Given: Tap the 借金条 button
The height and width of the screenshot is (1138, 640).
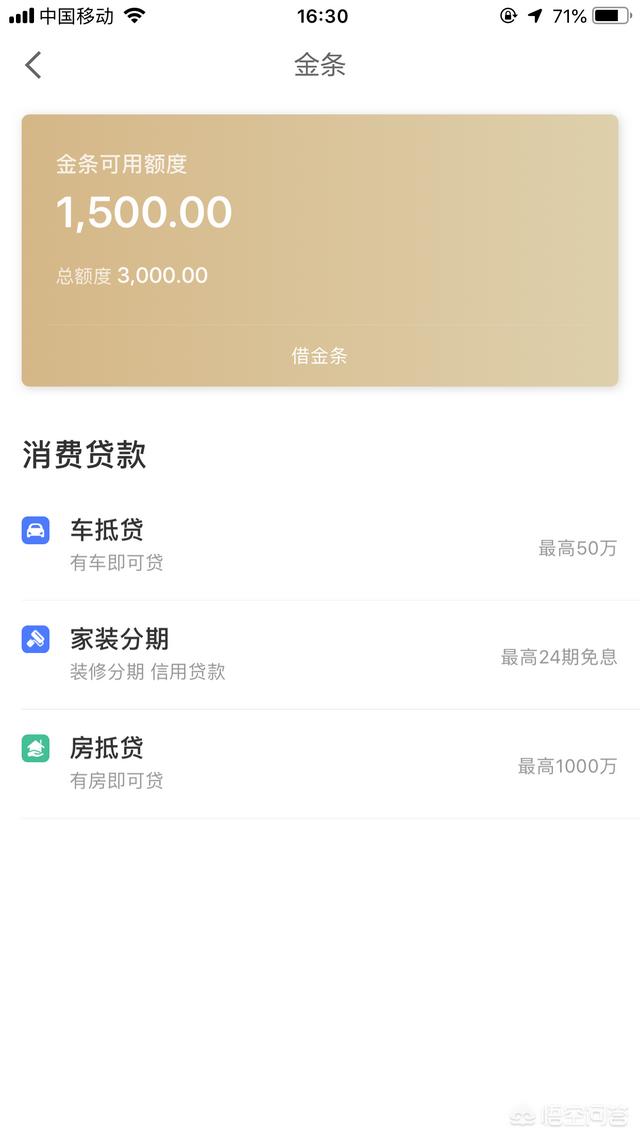Looking at the screenshot, I should (x=320, y=356).
